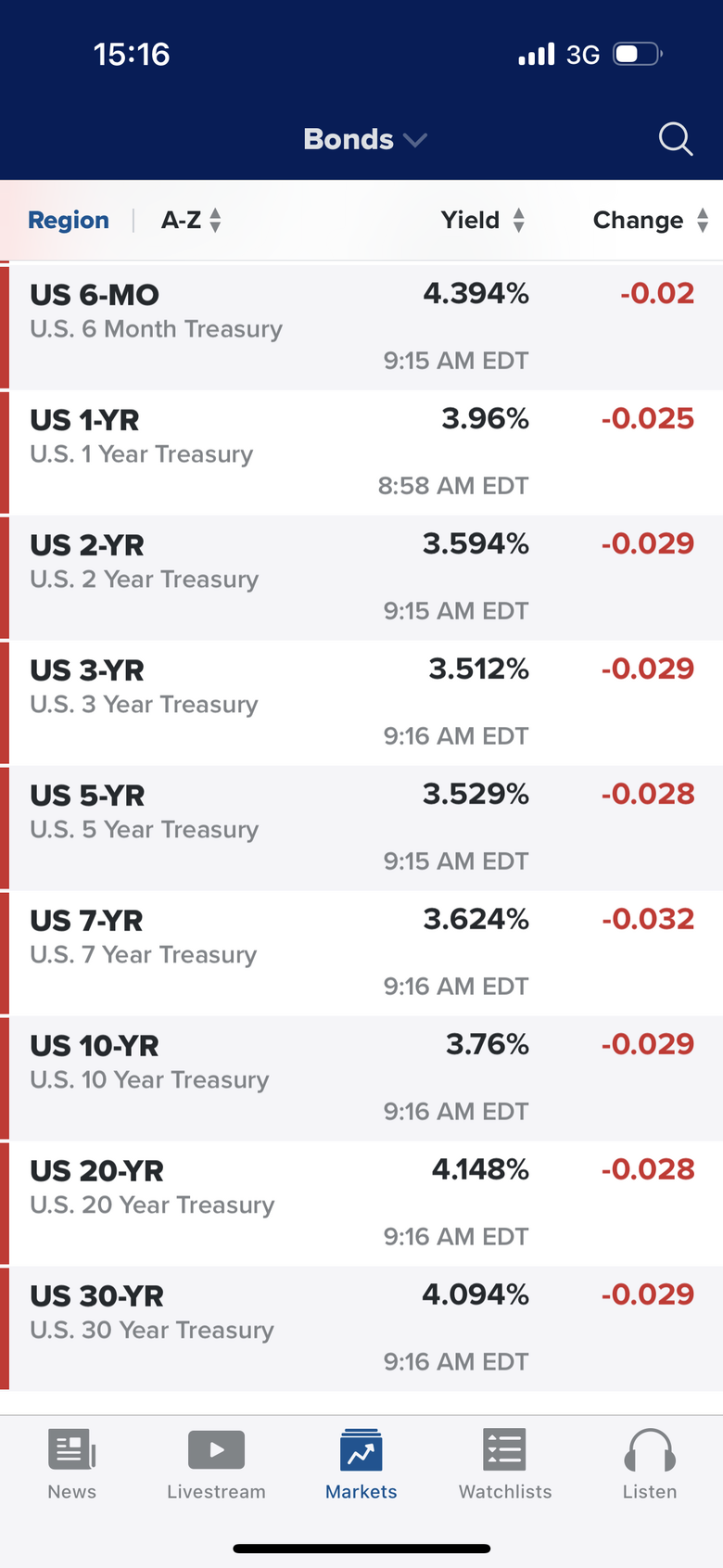Open the US 7-YR Treasury row
This screenshot has width=723, height=1568.
click(361, 953)
